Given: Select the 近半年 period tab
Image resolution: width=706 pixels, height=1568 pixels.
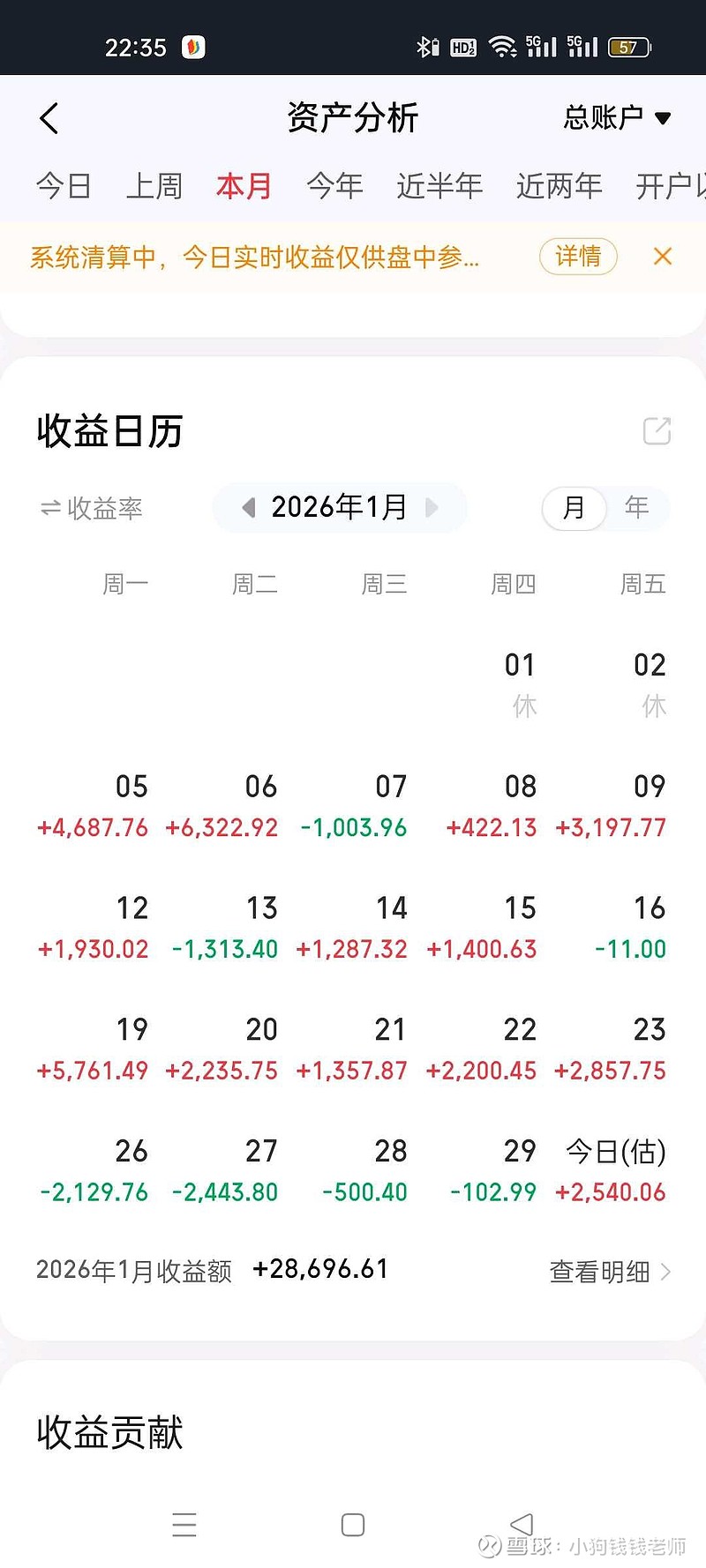Looking at the screenshot, I should (x=439, y=185).
